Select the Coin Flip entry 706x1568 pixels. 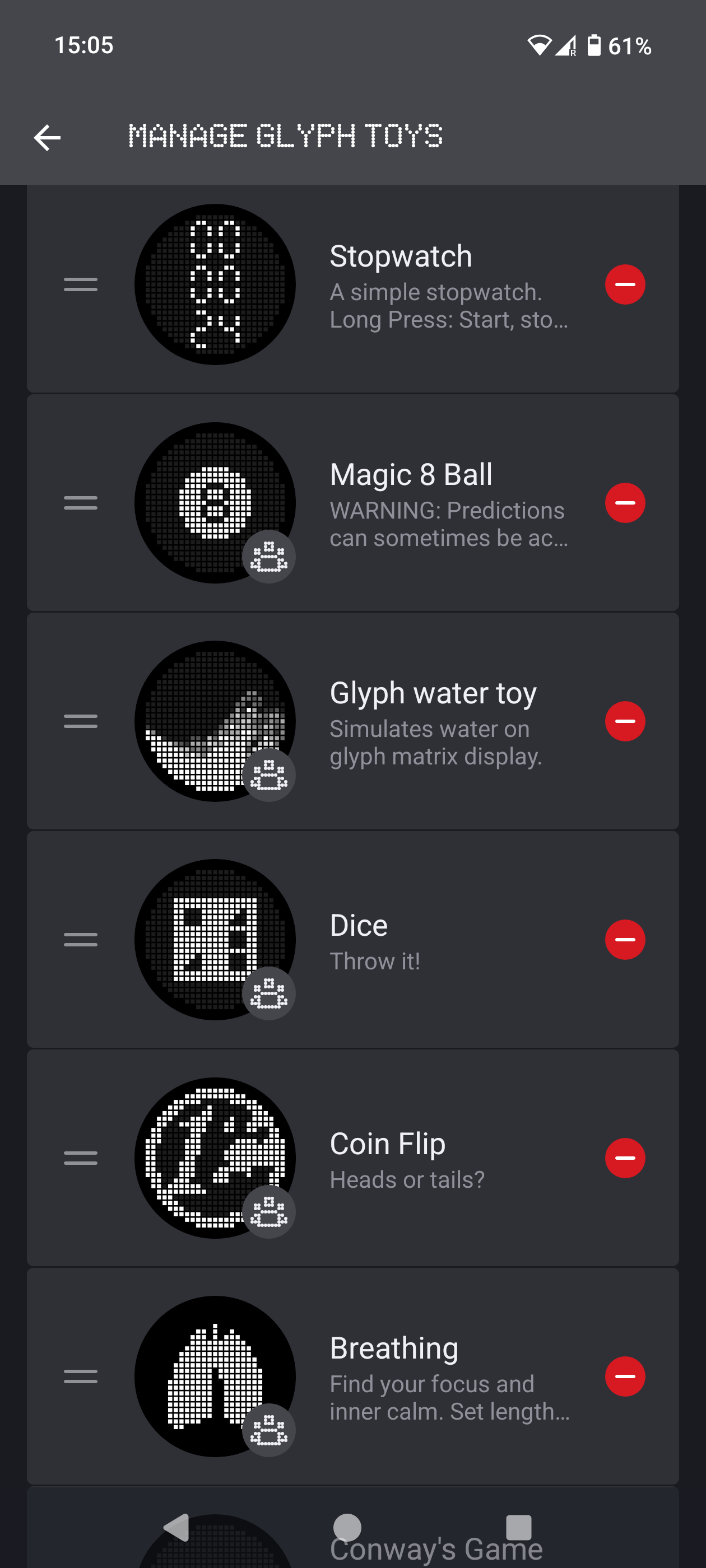coord(426,1158)
